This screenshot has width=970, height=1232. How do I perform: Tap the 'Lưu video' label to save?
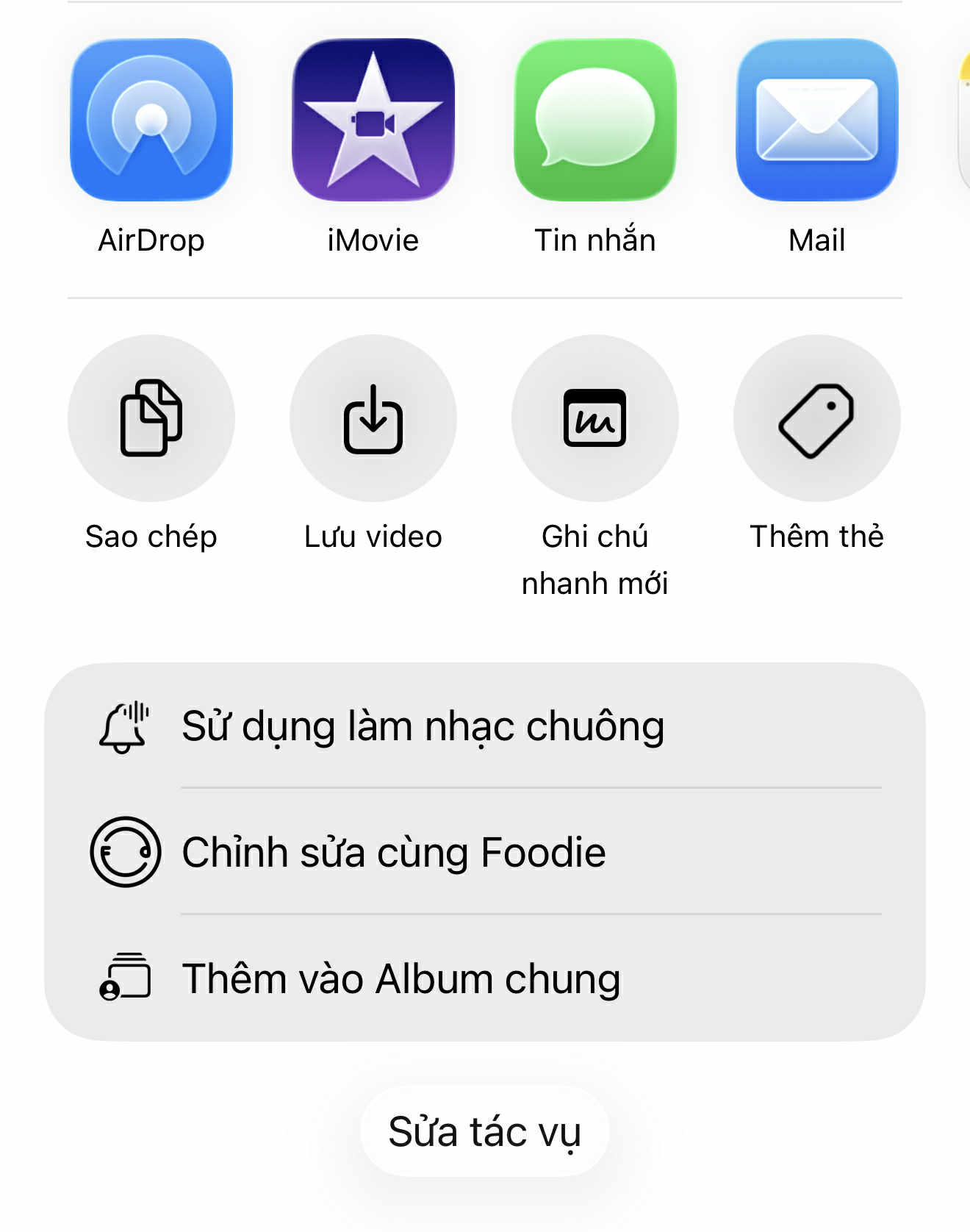(372, 536)
